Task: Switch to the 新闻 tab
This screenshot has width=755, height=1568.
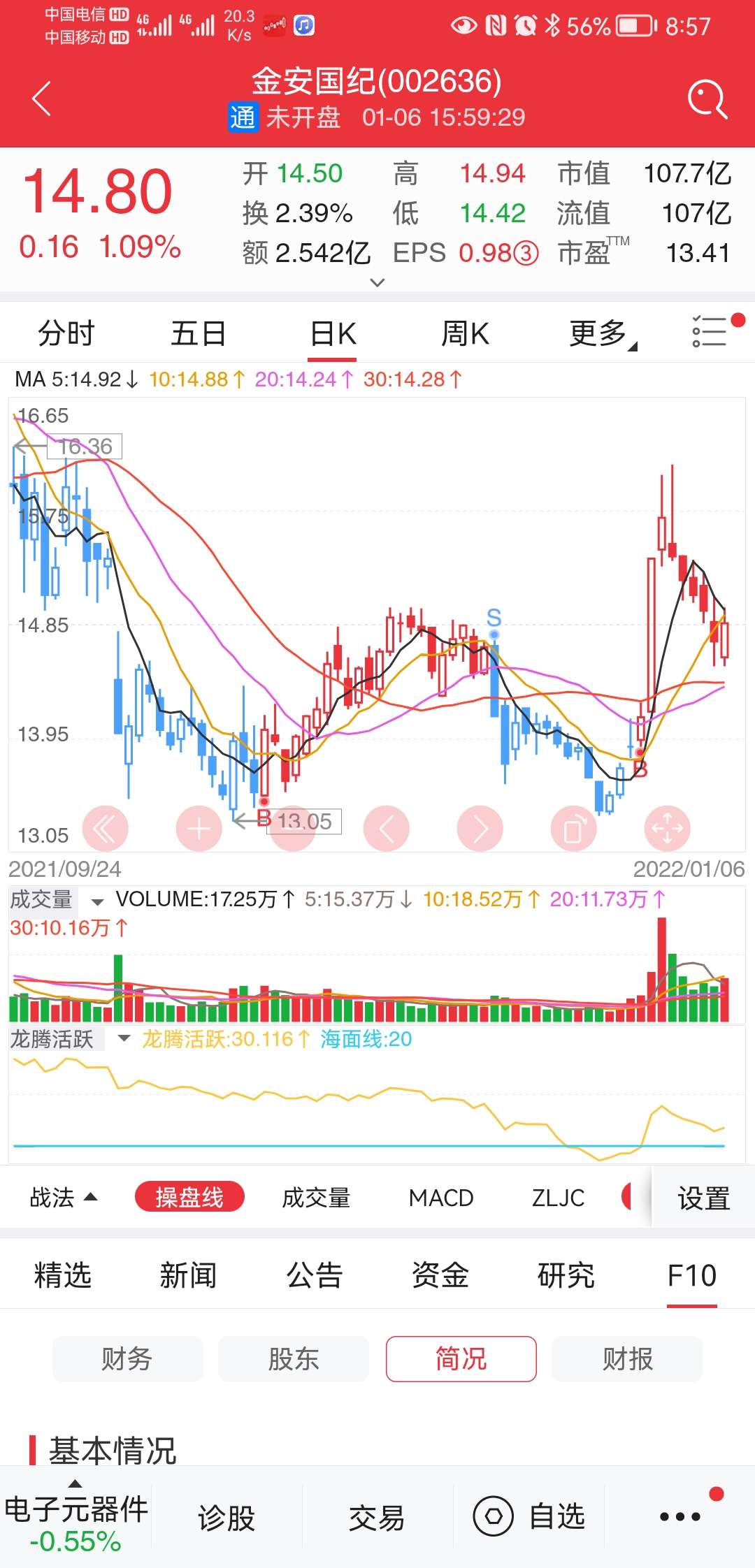Action: click(x=188, y=1275)
